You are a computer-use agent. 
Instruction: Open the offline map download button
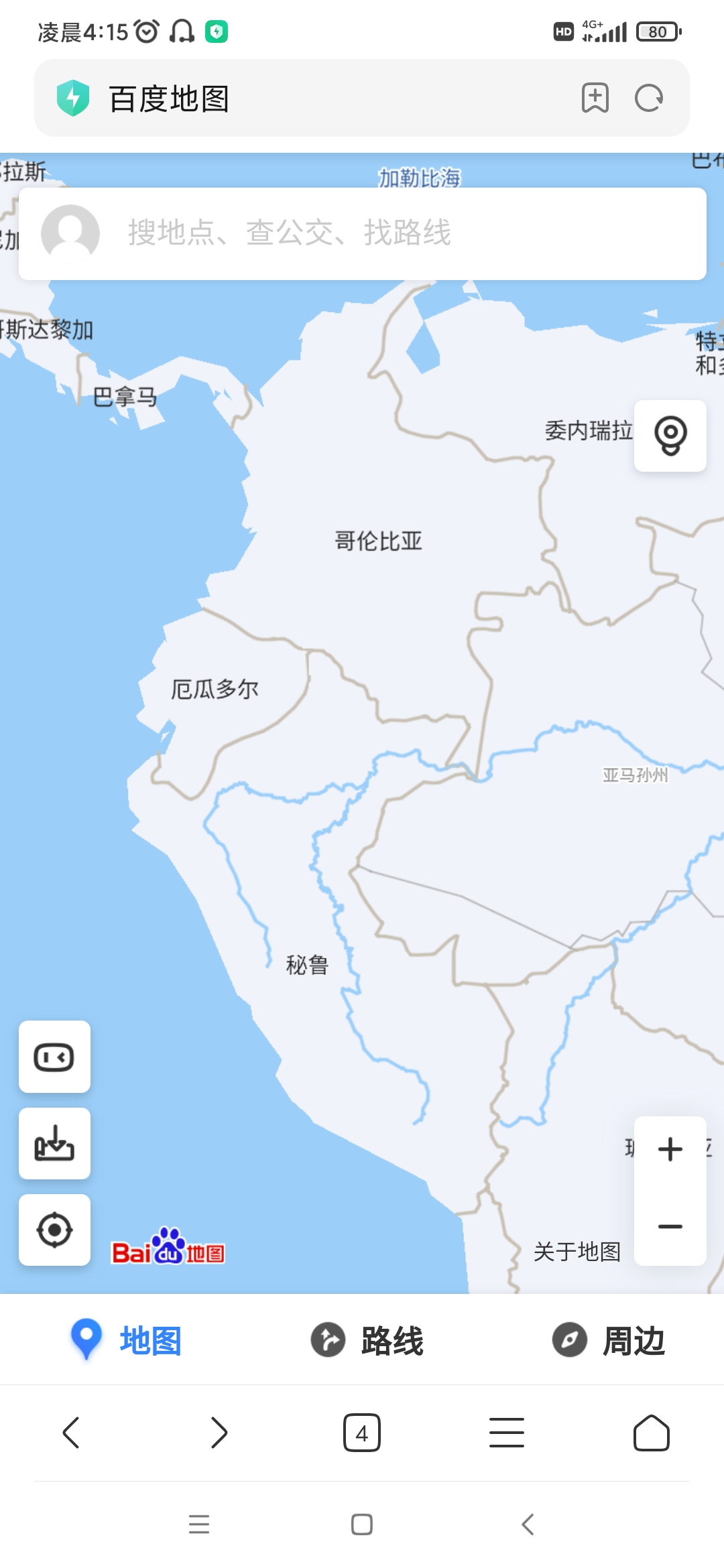tap(54, 1143)
